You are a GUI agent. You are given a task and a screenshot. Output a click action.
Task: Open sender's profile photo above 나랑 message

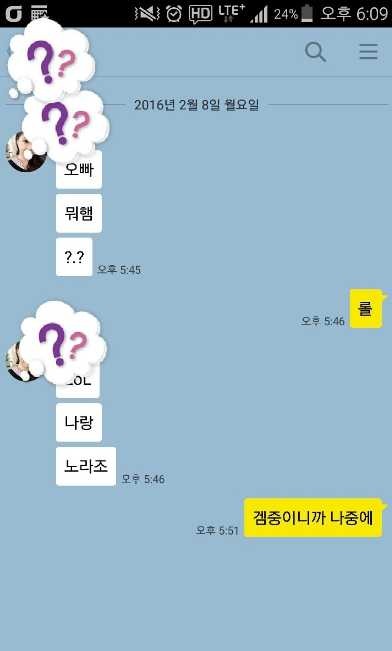(24, 360)
